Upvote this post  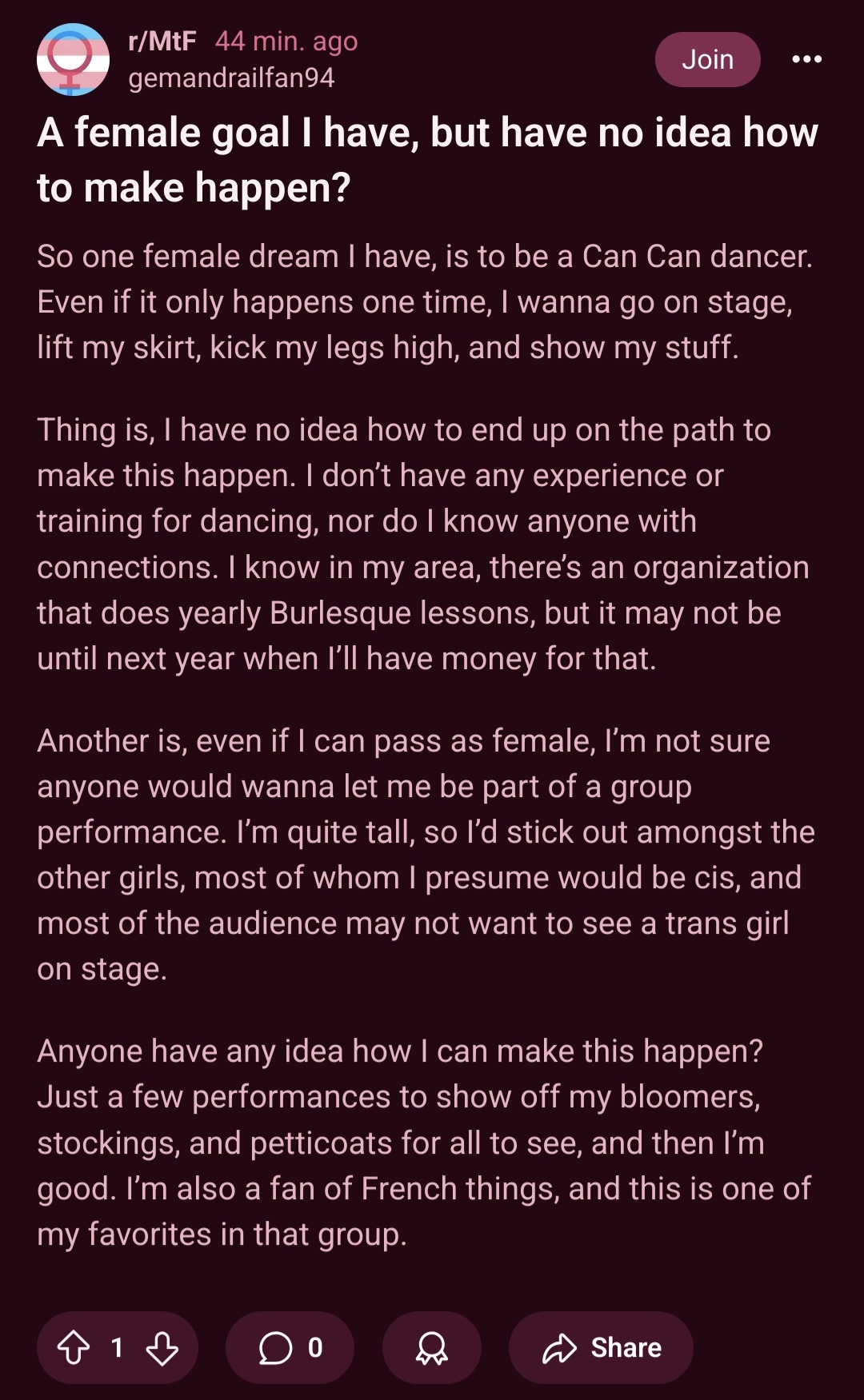tap(74, 1348)
